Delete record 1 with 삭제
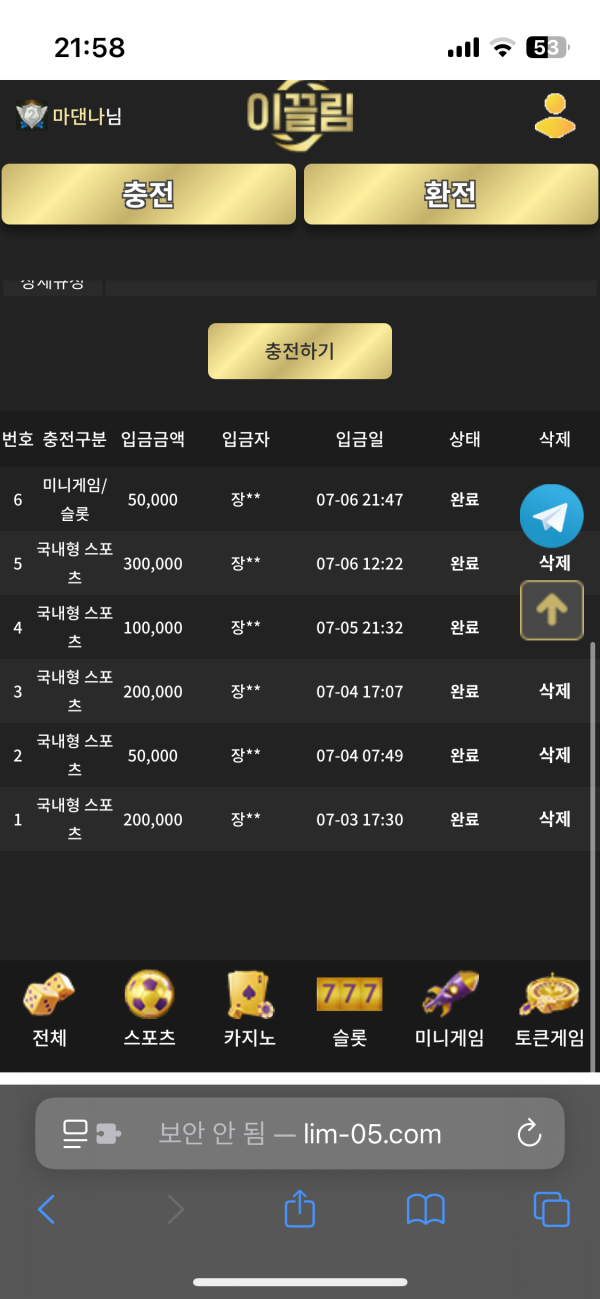The image size is (600, 1299). point(554,819)
